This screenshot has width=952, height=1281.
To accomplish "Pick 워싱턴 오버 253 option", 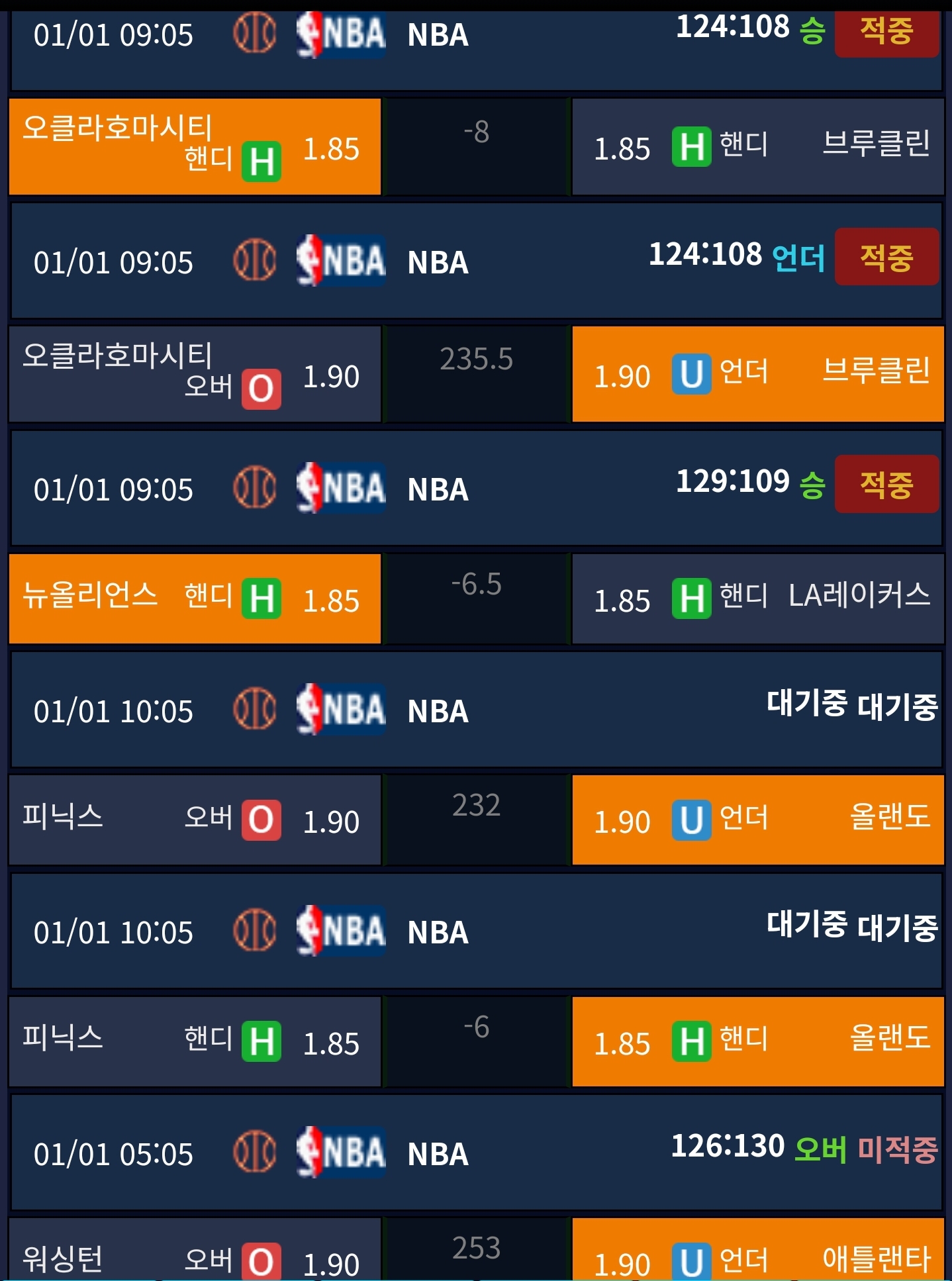I will pyautogui.click(x=195, y=1249).
